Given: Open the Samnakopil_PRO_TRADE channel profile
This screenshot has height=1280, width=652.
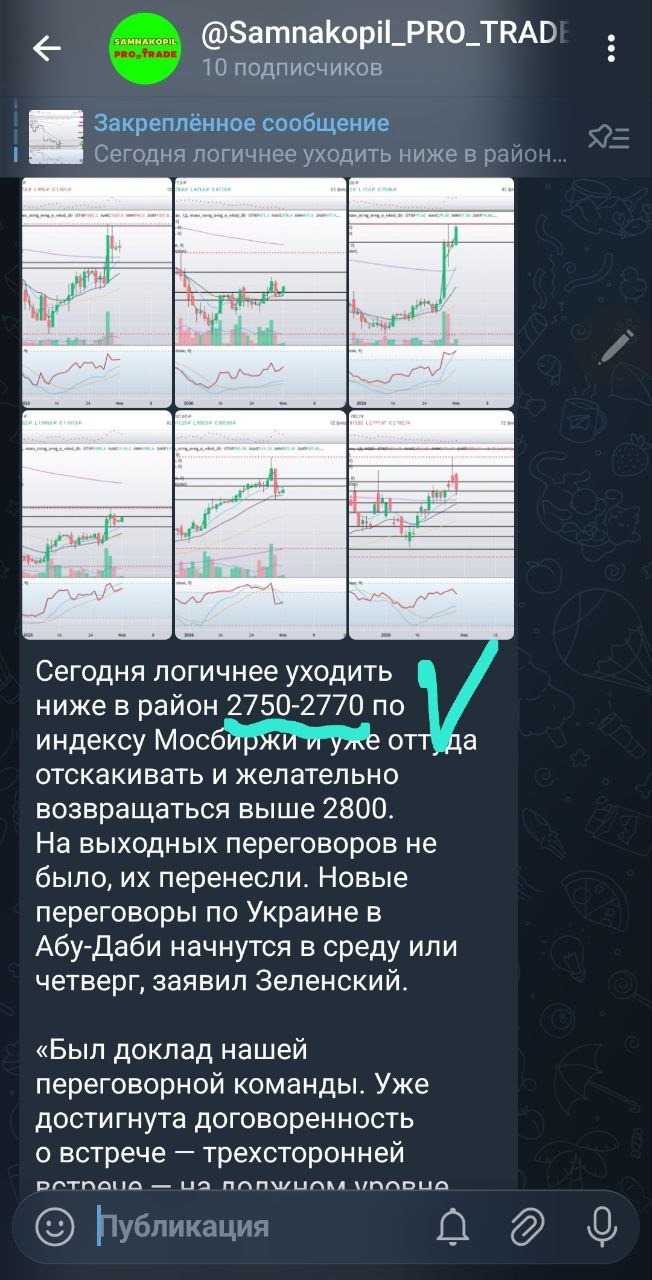Looking at the screenshot, I should pos(385,48).
